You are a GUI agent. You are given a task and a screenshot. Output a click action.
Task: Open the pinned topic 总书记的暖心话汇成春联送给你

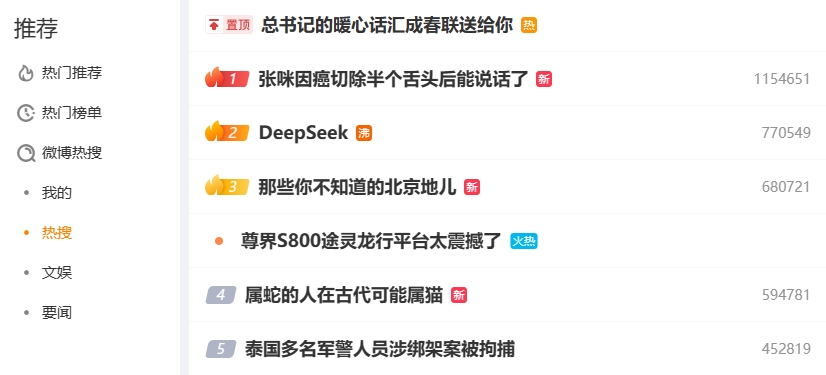pyautogui.click(x=387, y=25)
